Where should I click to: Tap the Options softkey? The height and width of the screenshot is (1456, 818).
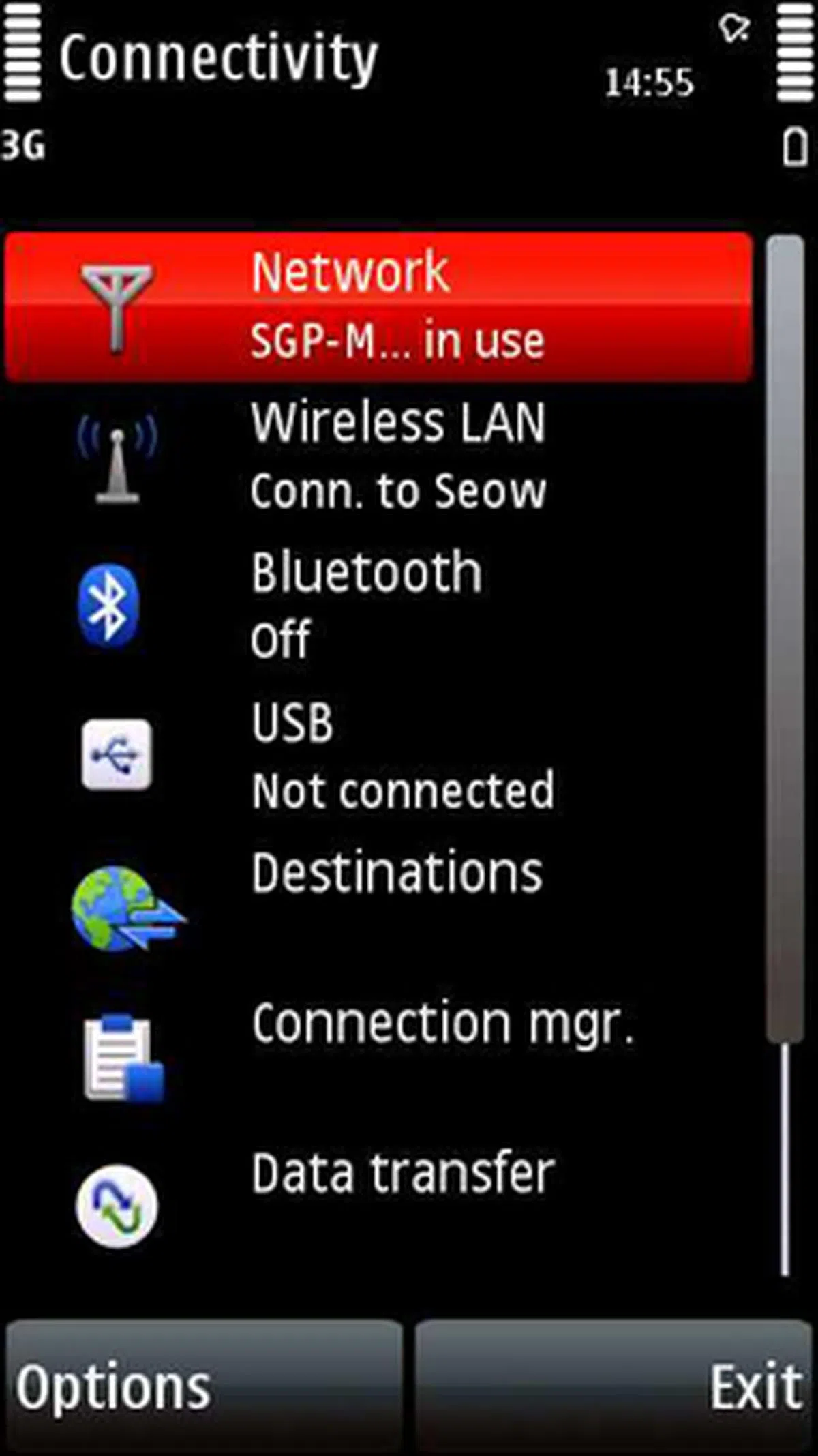[203, 1386]
